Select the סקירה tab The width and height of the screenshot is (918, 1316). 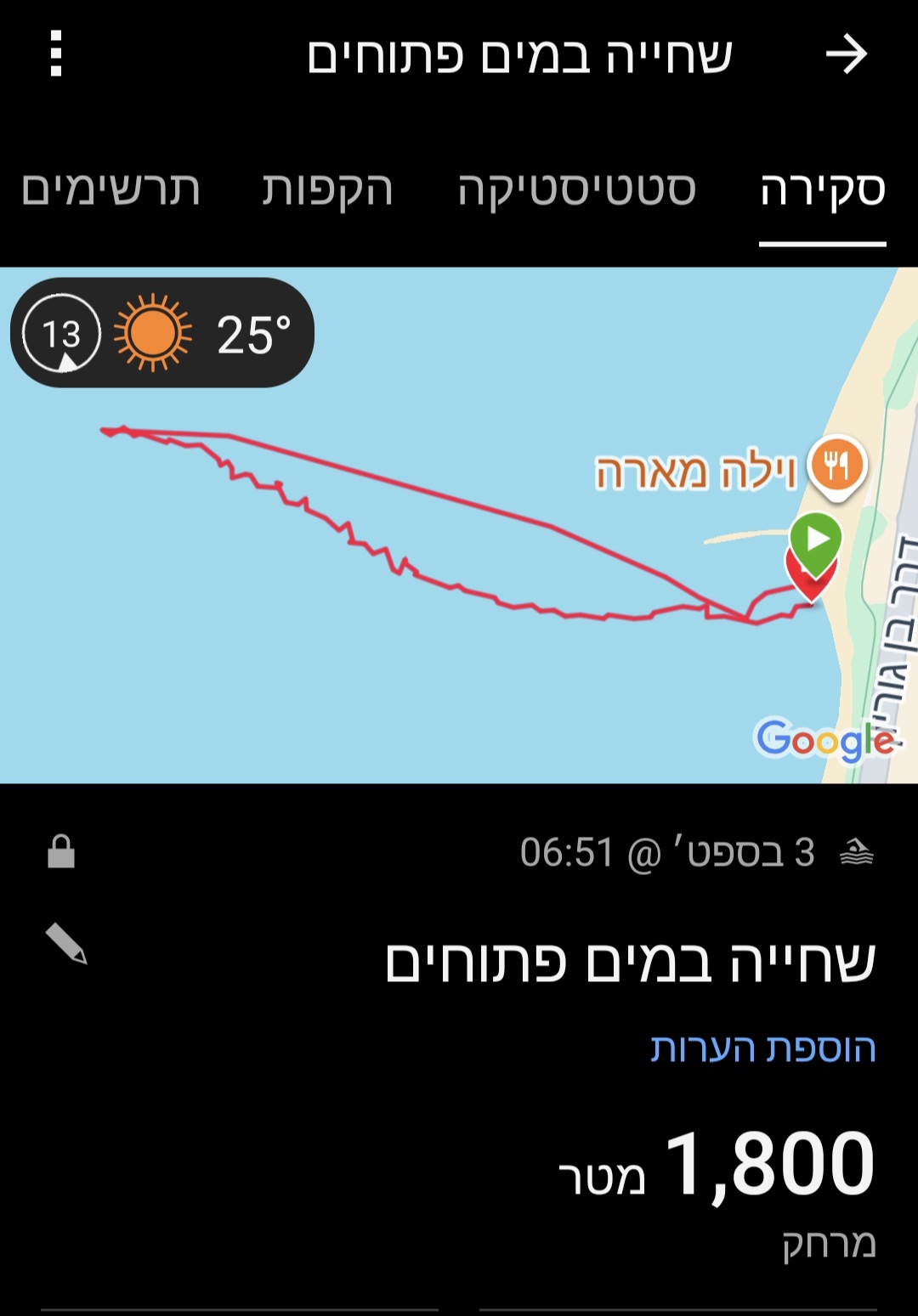(822, 189)
